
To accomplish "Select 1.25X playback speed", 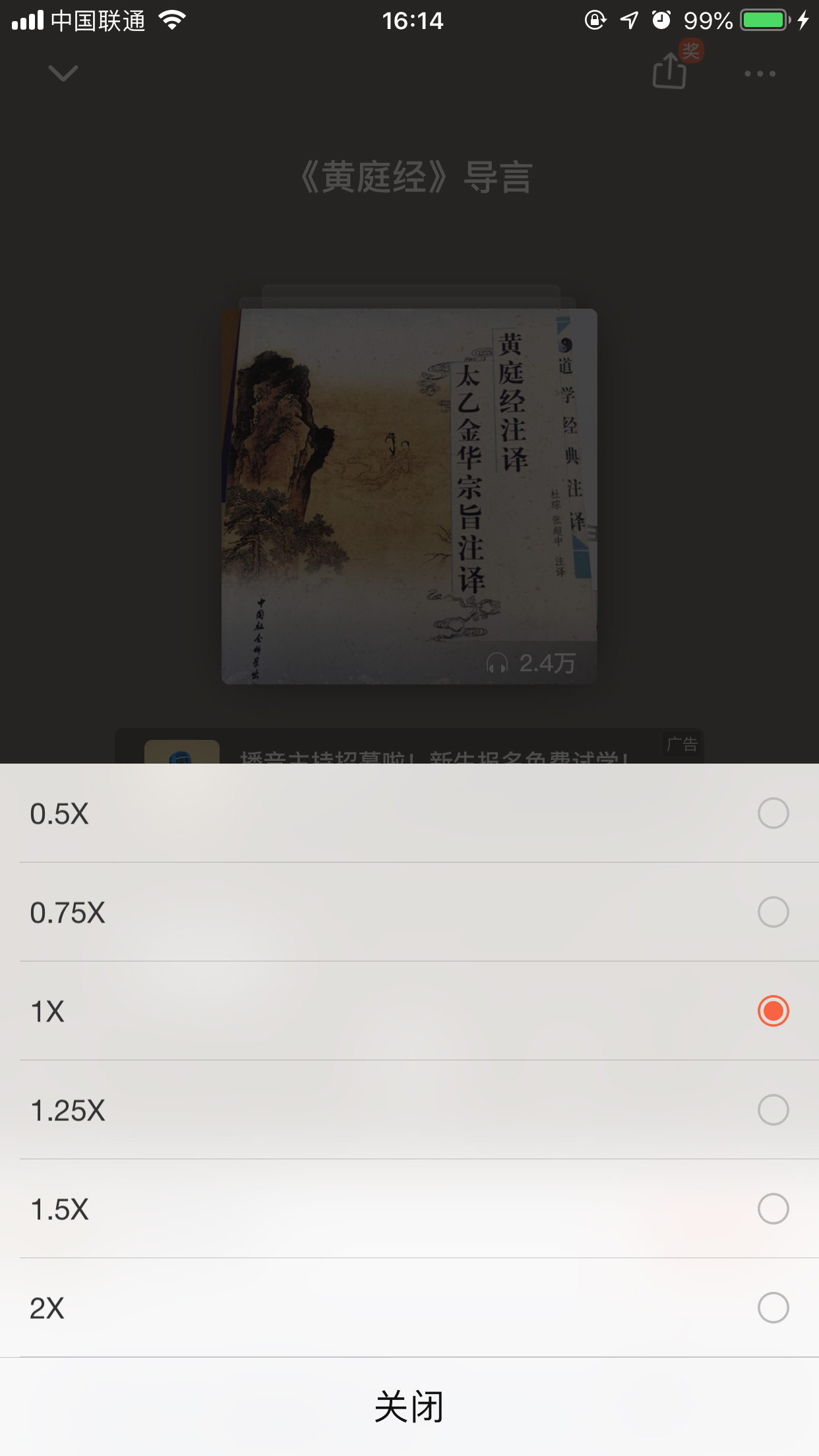I will 409,1110.
